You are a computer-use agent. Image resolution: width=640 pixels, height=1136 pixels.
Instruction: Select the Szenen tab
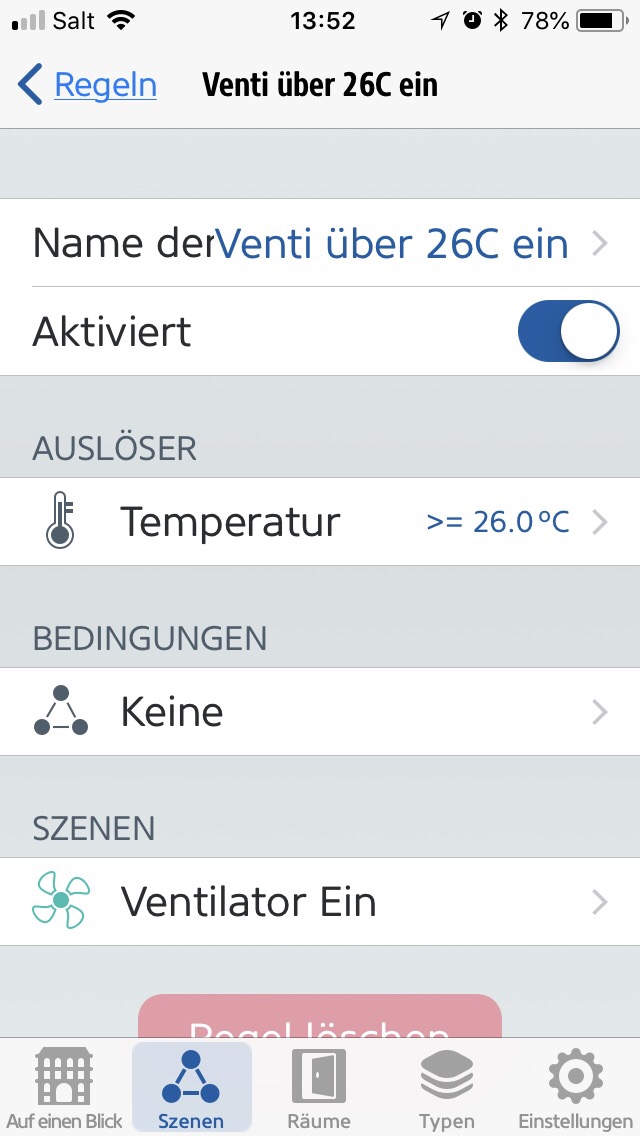click(192, 1088)
